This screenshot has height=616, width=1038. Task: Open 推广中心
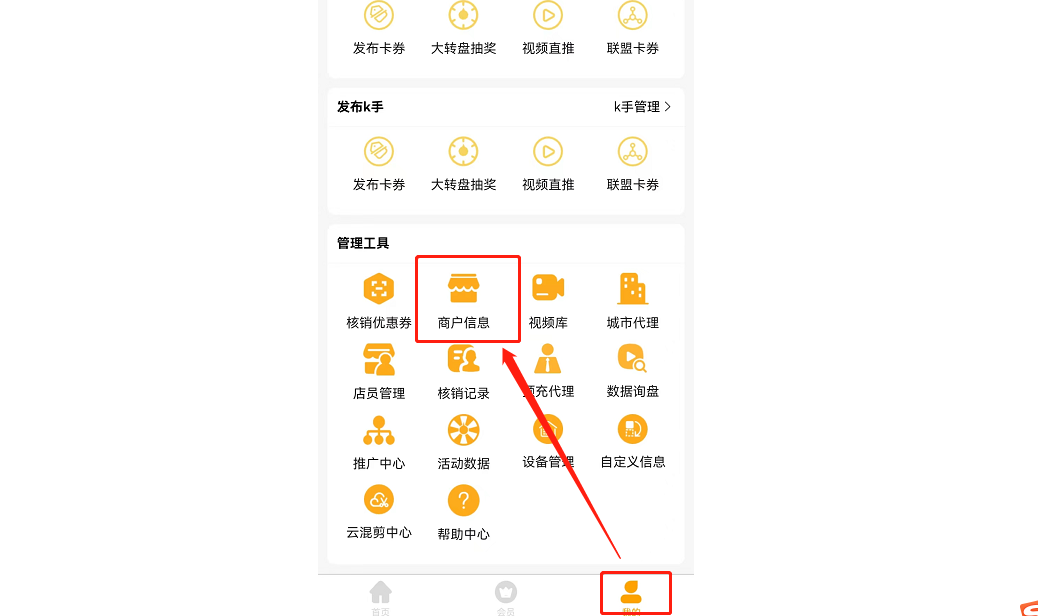coord(379,442)
